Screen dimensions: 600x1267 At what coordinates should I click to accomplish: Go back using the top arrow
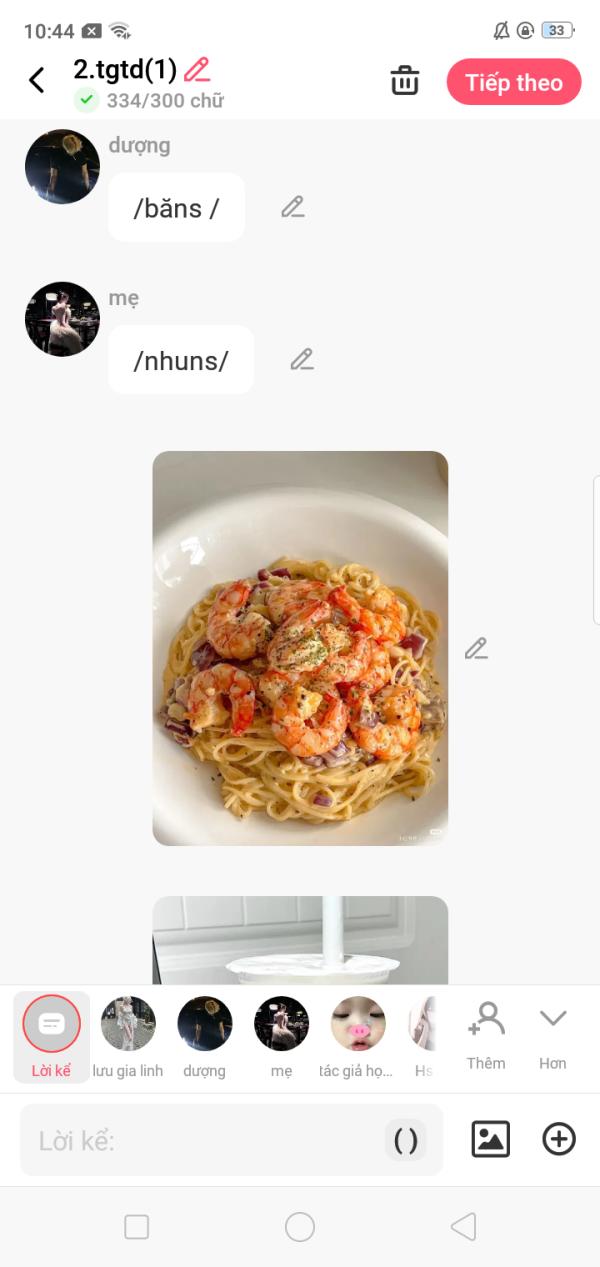pyautogui.click(x=37, y=81)
